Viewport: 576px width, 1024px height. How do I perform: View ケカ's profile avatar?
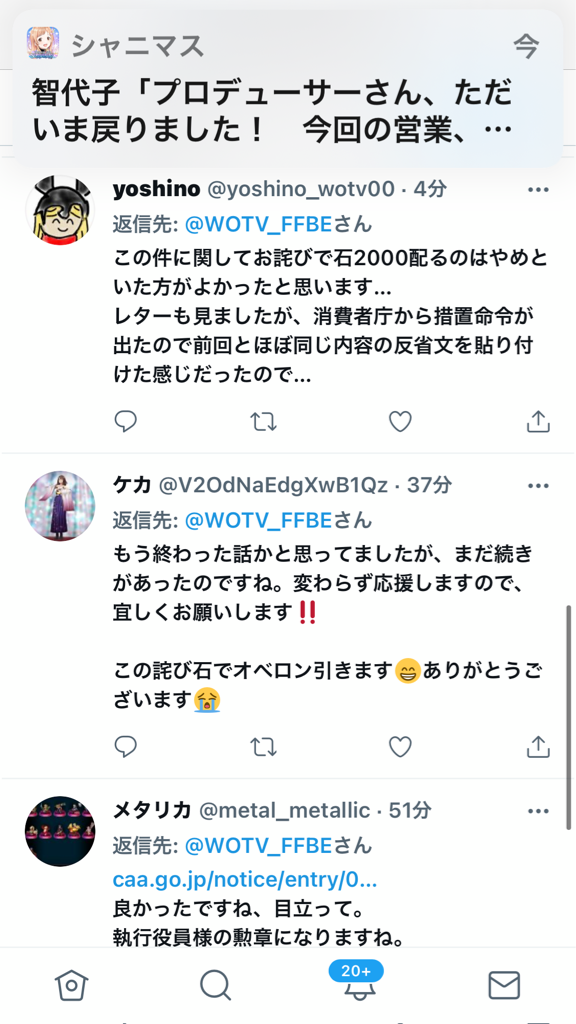click(x=59, y=506)
